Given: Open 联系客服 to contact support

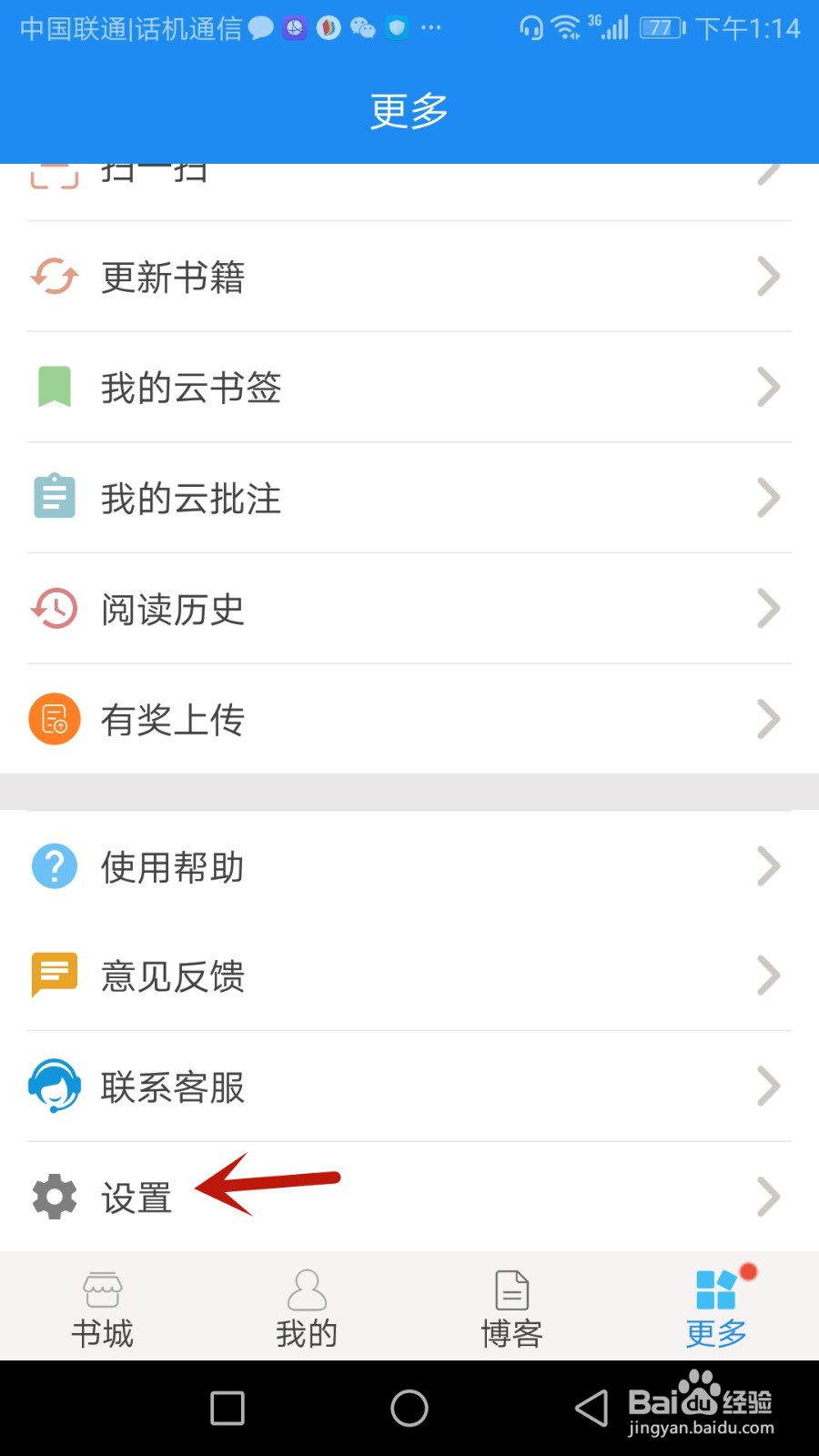Looking at the screenshot, I should click(x=171, y=1086).
